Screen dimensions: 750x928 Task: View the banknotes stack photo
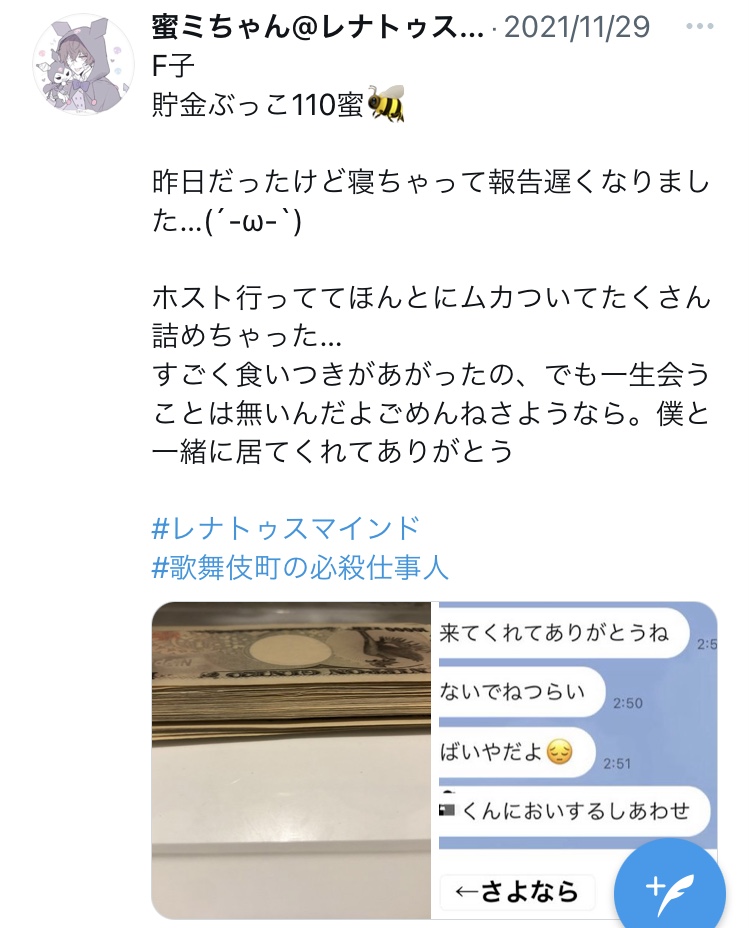click(x=292, y=760)
